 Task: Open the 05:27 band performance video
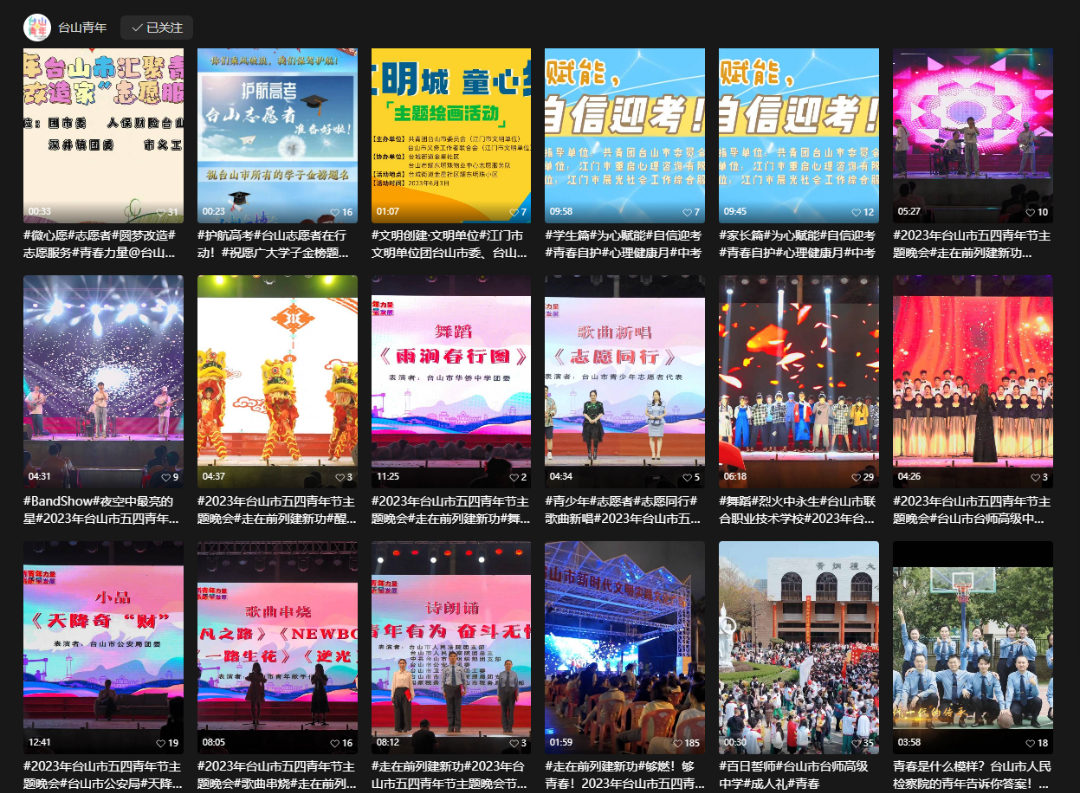[x=972, y=135]
